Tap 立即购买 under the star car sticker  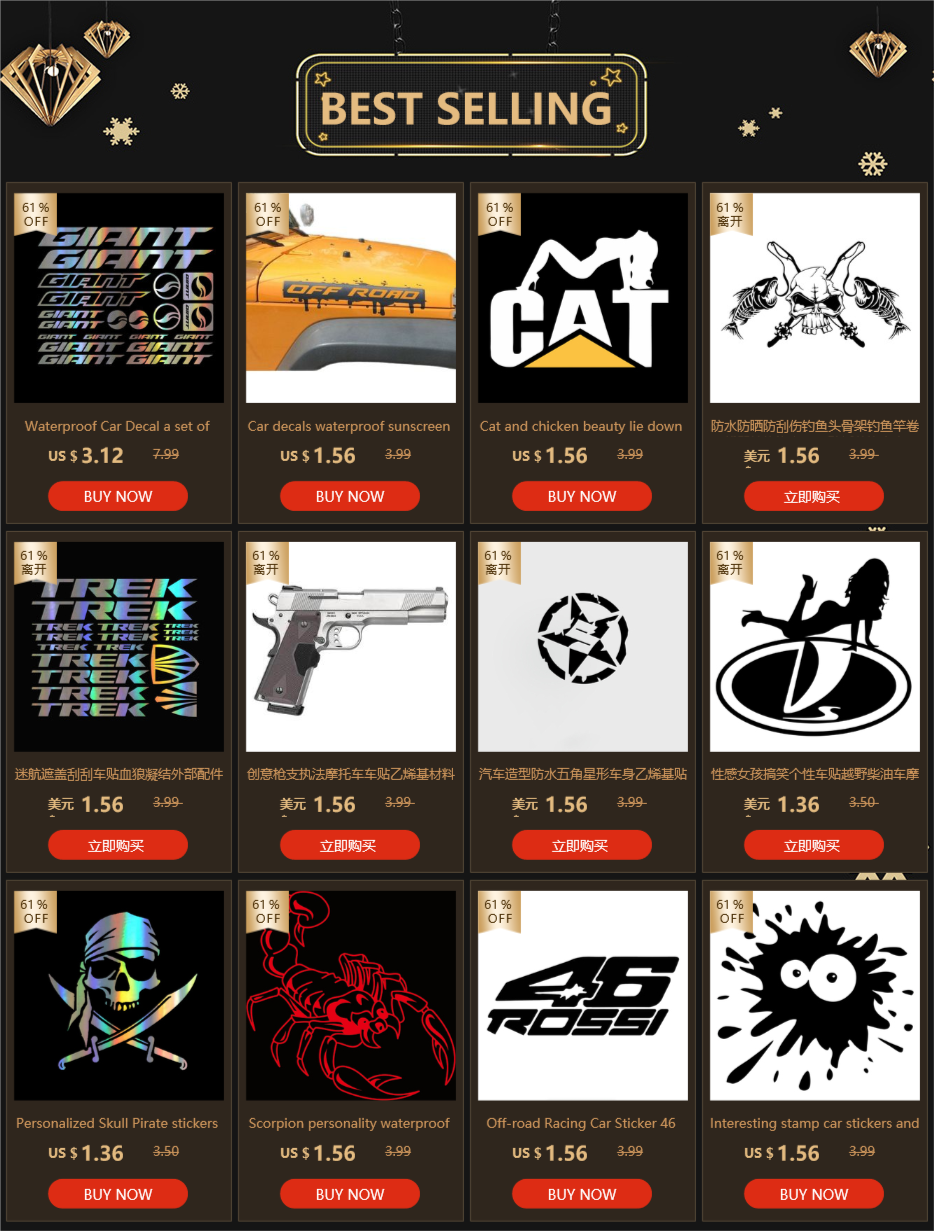[x=582, y=845]
